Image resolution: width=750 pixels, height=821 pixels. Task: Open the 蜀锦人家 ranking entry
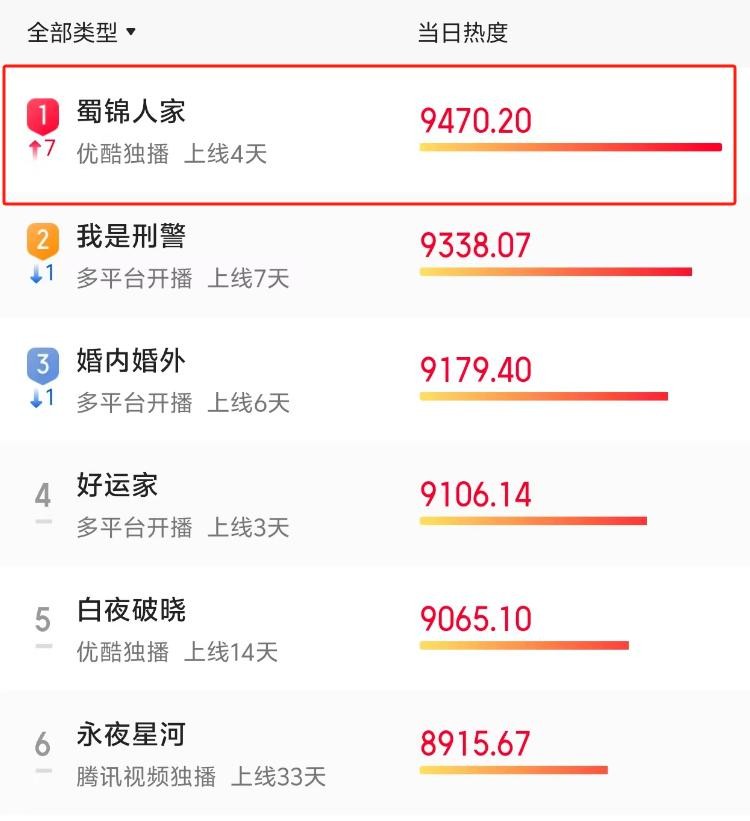(131, 112)
